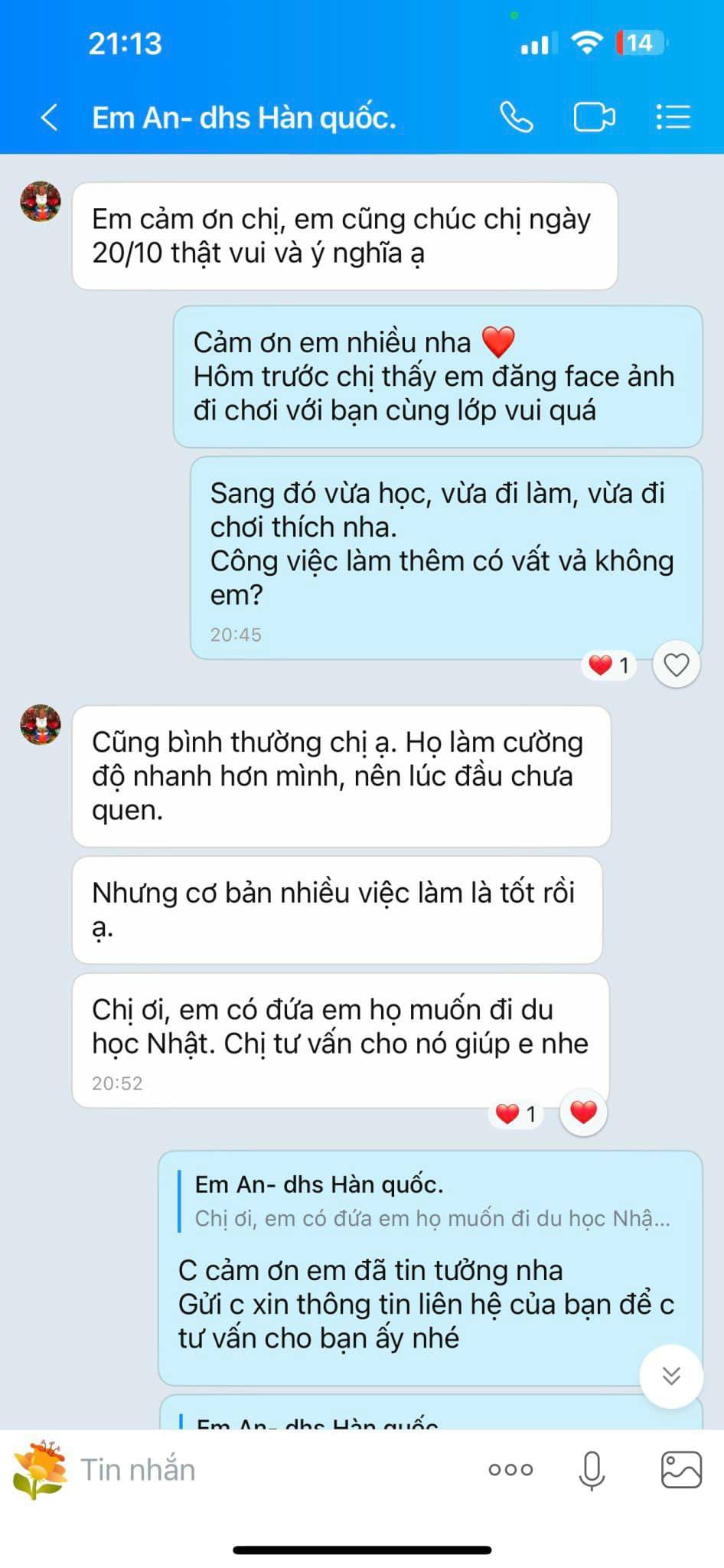Send a photo from gallery
This screenshot has height=1568, width=724.
[x=681, y=1469]
